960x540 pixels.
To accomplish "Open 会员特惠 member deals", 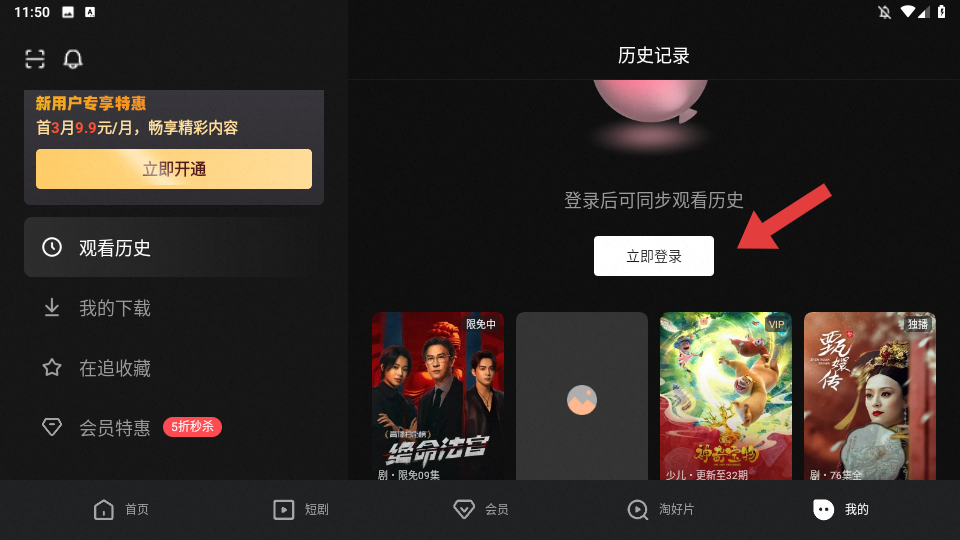I will coord(114,428).
